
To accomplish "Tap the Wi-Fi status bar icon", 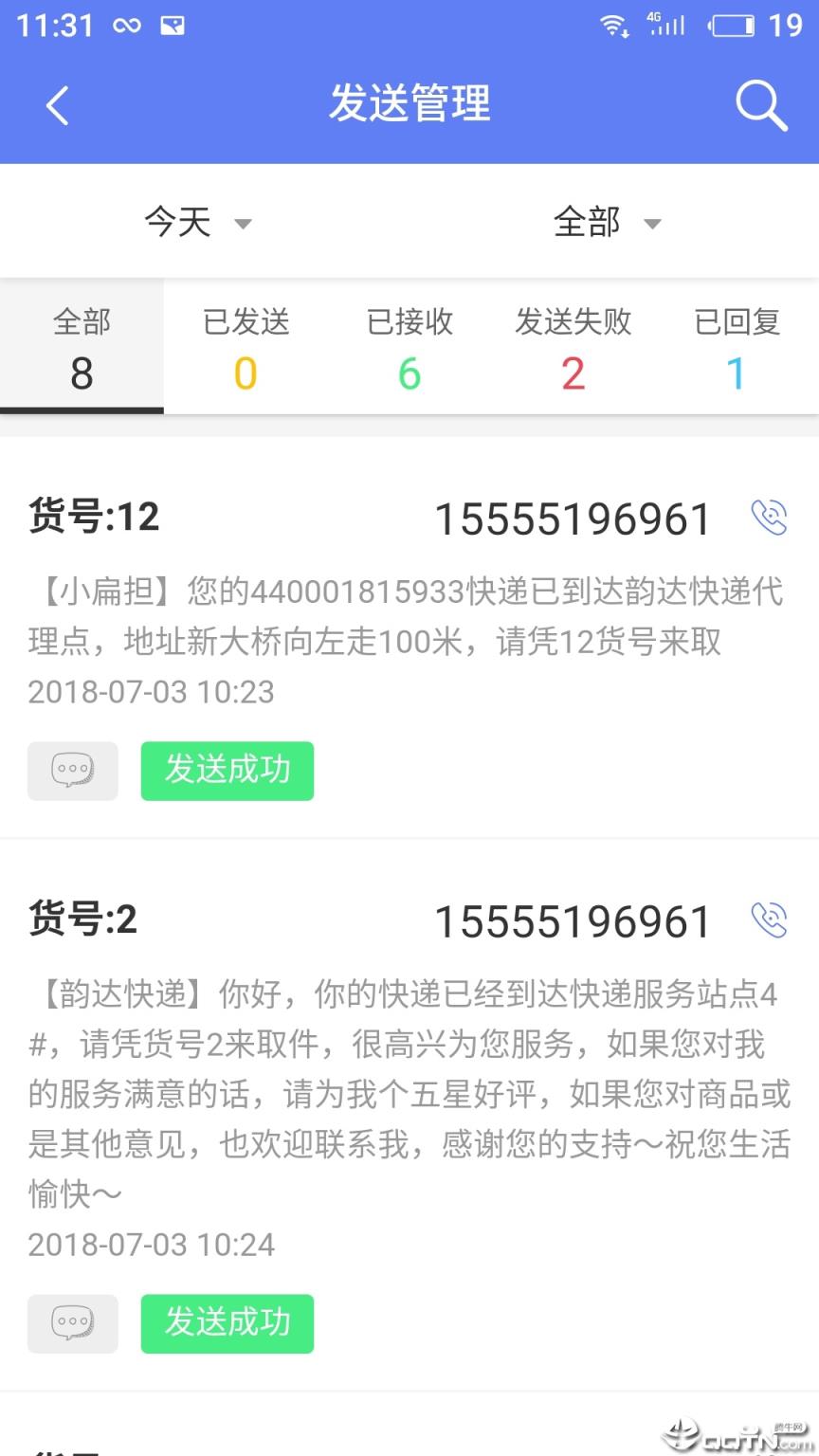I will (x=613, y=26).
